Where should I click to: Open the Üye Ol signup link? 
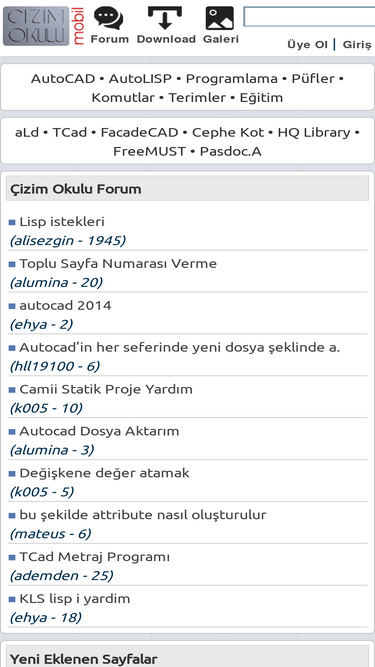[307, 45]
